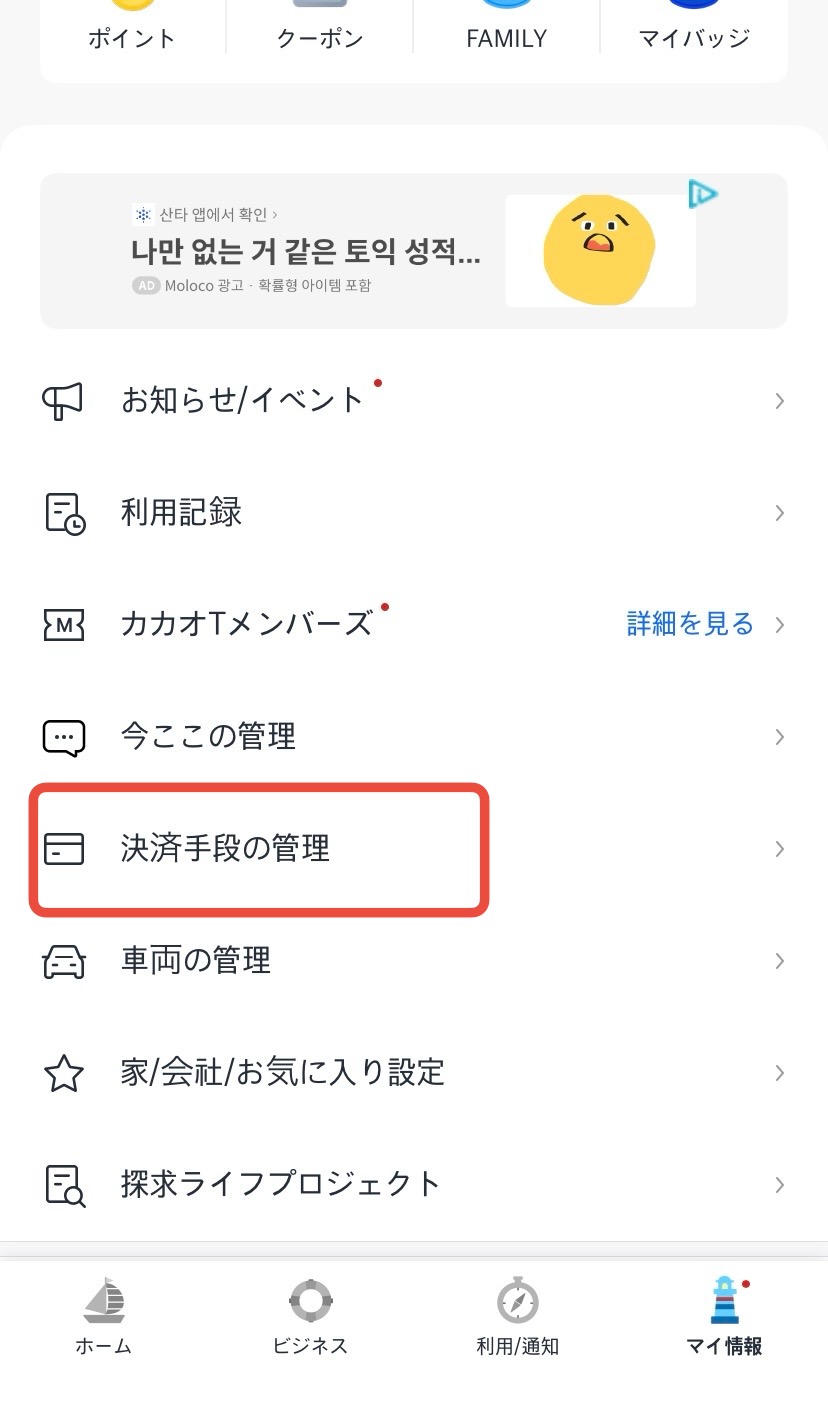
Task: Switch to the 利用/通知 tab
Action: (x=517, y=1315)
